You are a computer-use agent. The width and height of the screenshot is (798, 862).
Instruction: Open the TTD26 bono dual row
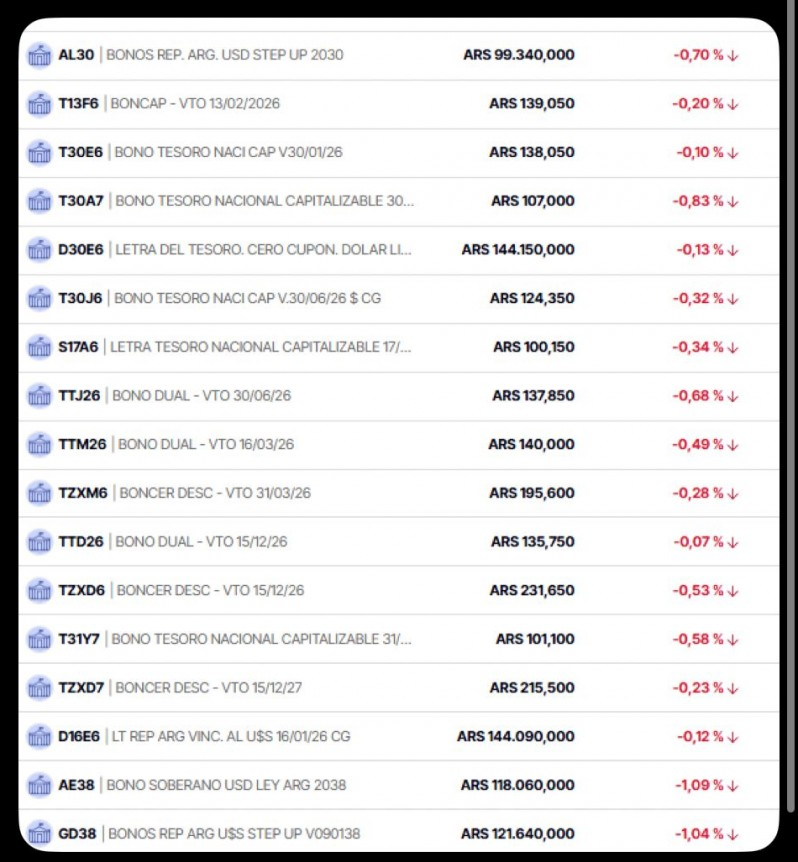pyautogui.click(x=398, y=541)
